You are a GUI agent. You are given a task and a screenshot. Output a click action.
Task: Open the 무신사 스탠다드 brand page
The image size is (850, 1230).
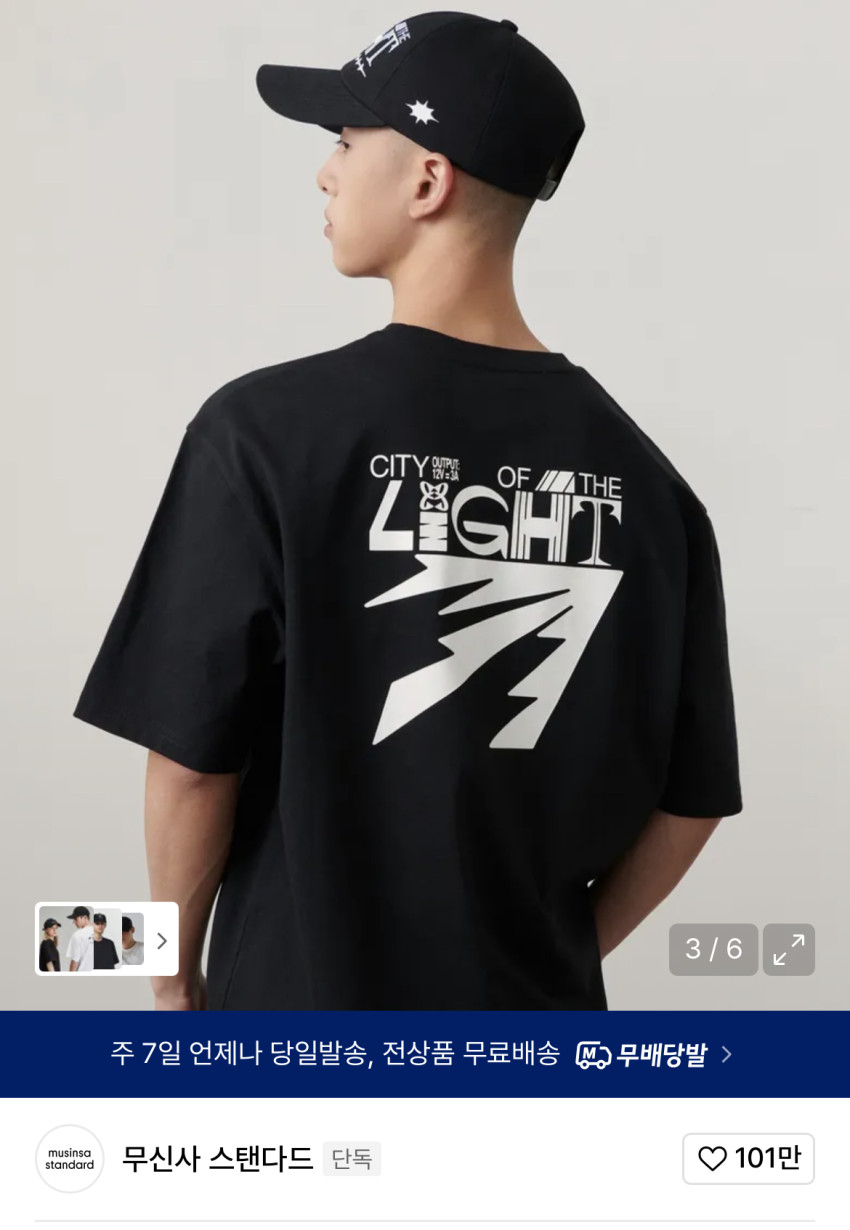(217, 1158)
